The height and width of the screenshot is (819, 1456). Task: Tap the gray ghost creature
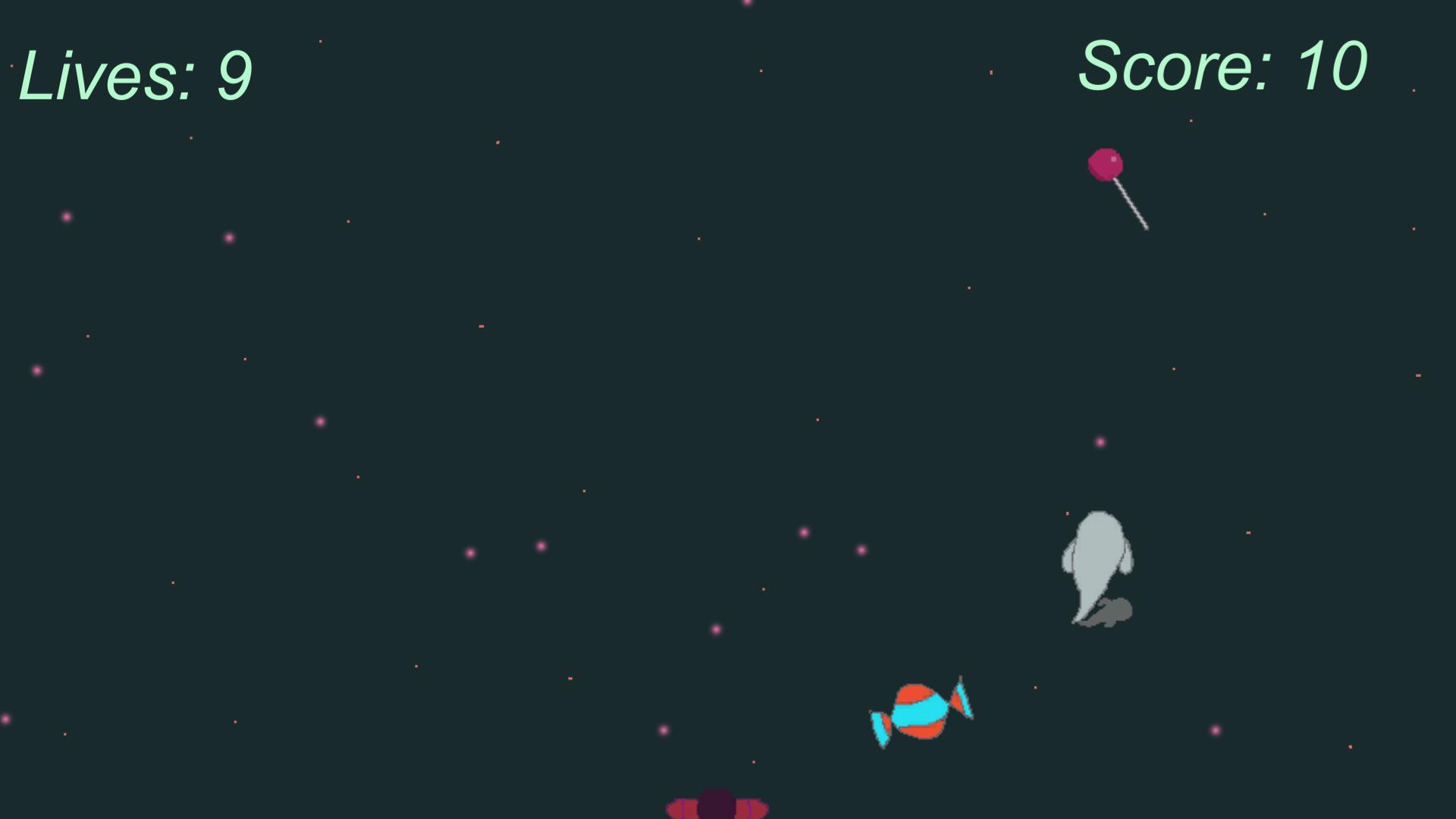tap(1097, 563)
